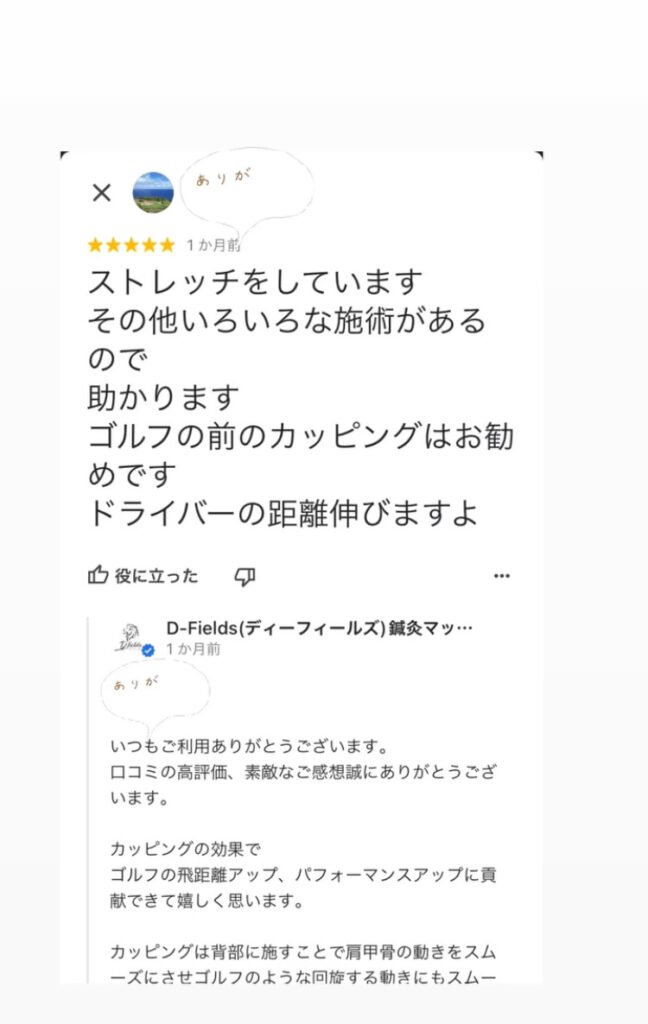Close the review with the X icon
648x1024 pixels.
[102, 193]
